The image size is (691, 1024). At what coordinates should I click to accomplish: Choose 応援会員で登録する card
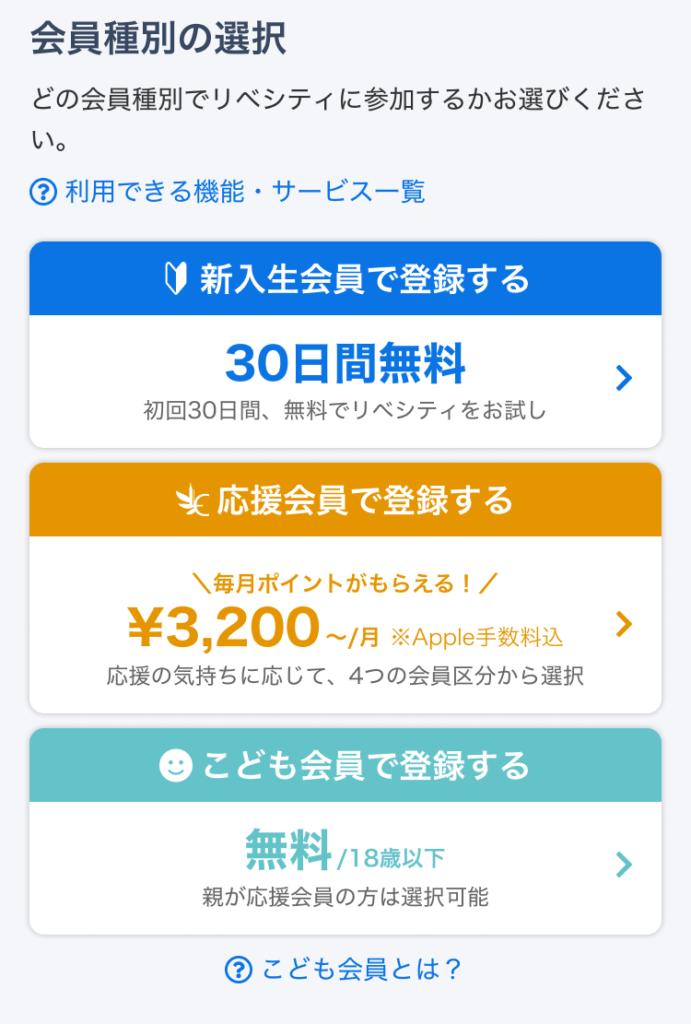pyautogui.click(x=345, y=587)
